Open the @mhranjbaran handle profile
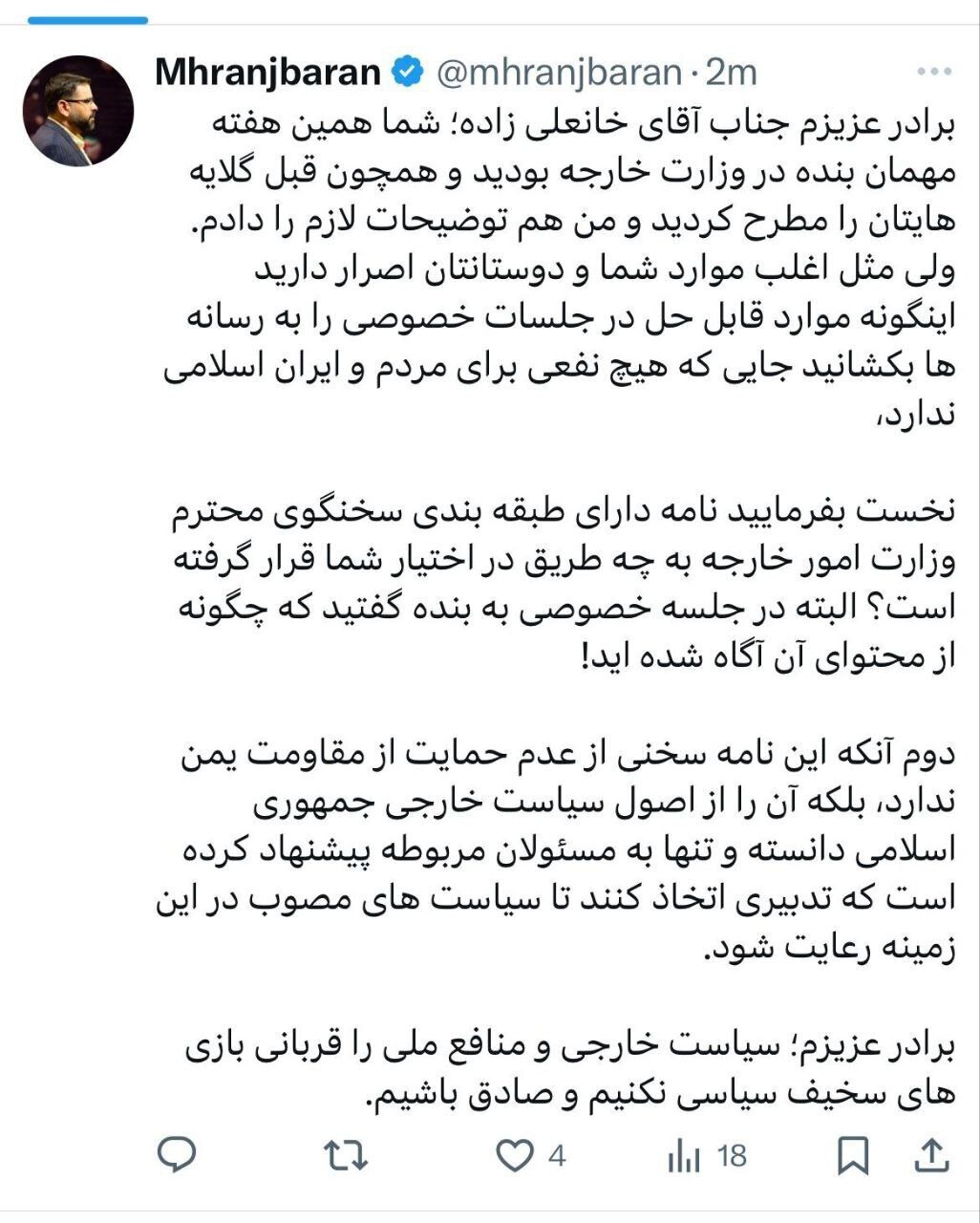The width and height of the screenshot is (980, 1223). (x=559, y=72)
